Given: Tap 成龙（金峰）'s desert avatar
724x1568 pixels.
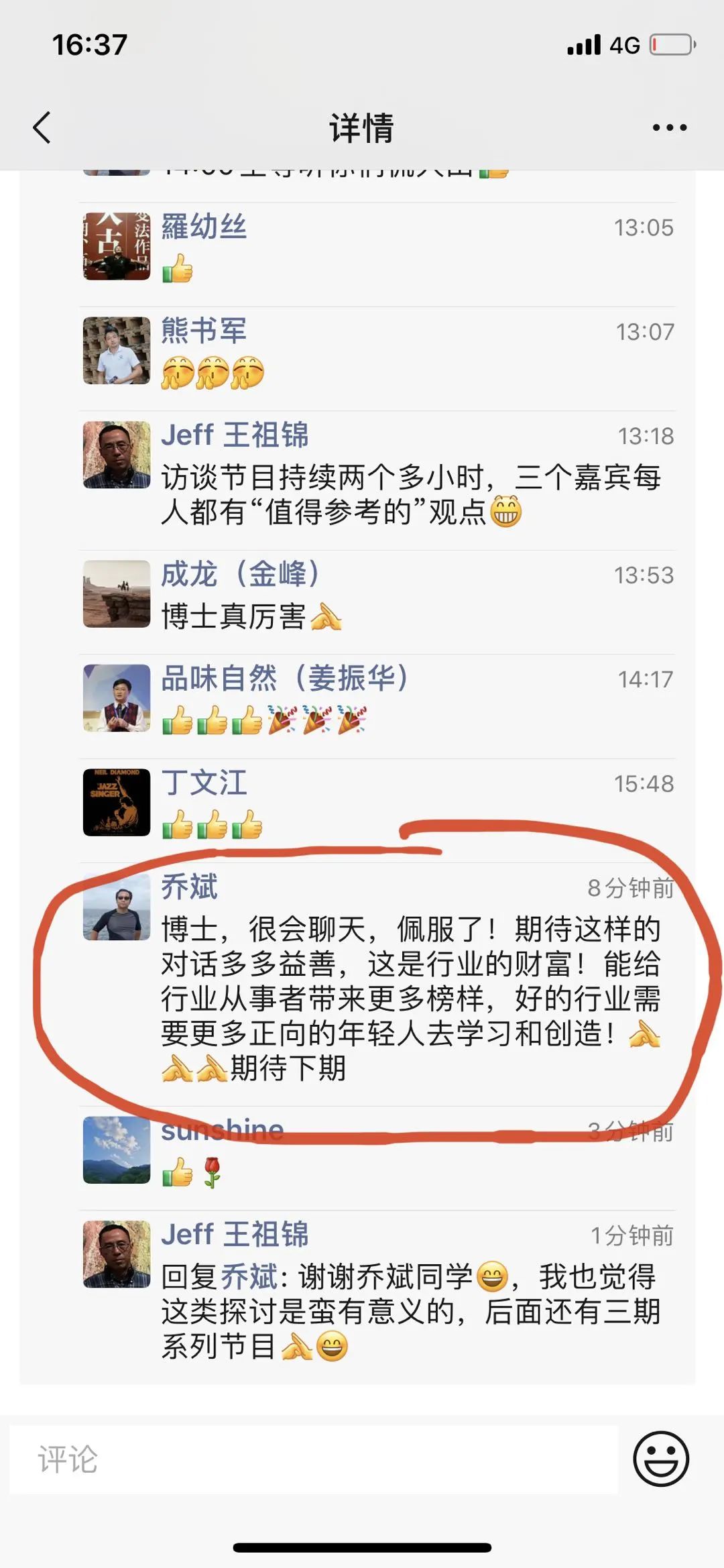Looking at the screenshot, I should (117, 594).
